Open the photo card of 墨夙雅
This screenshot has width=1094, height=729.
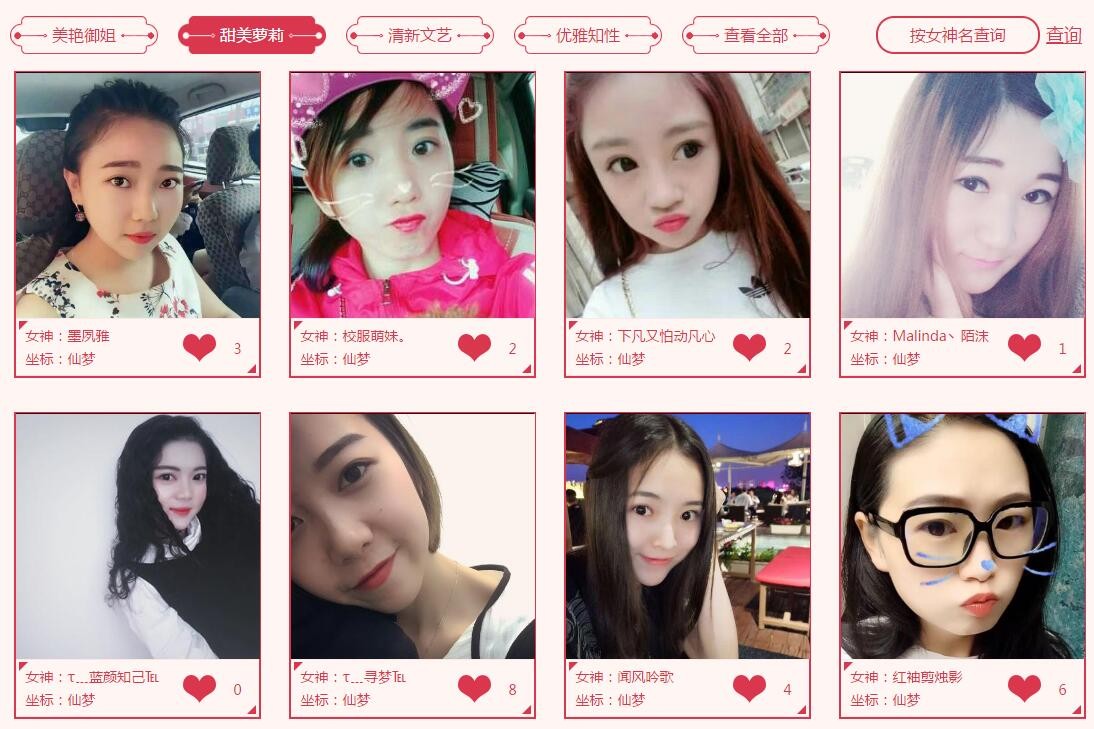click(x=138, y=195)
